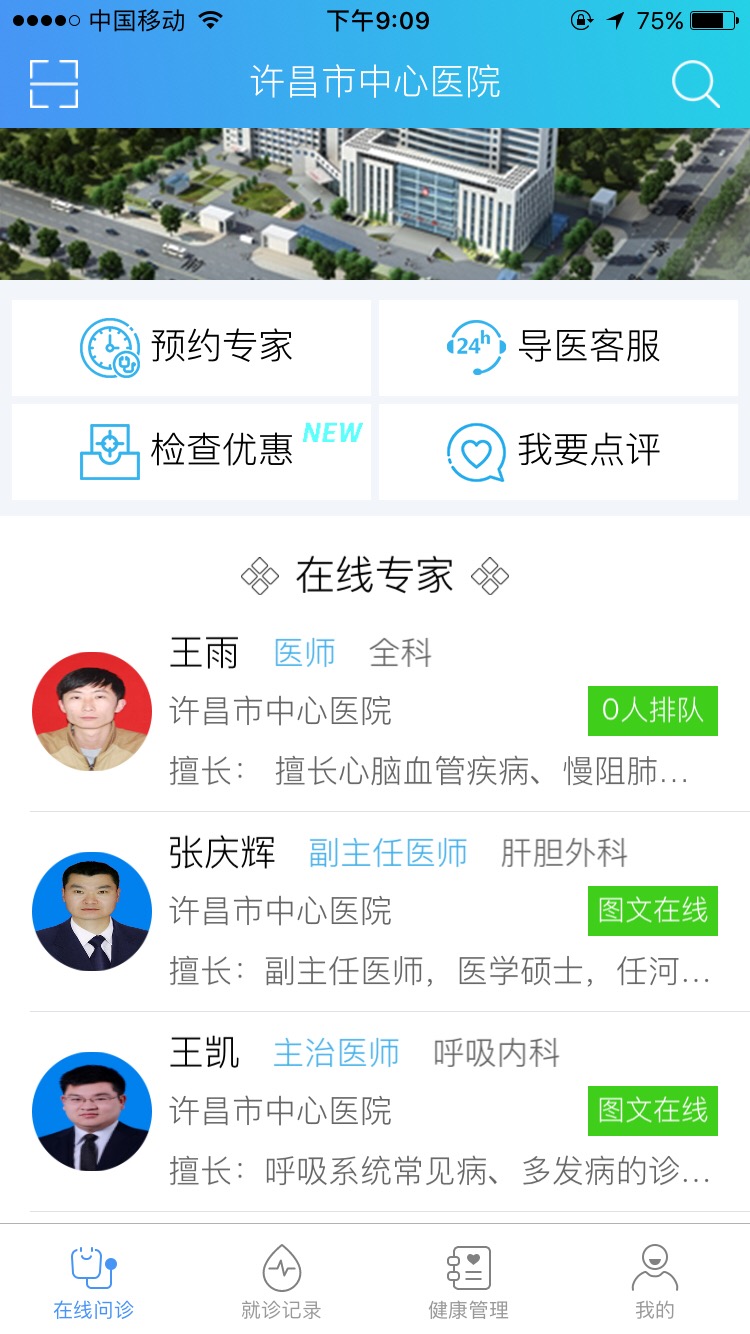
Task: Open the QR code scanner
Action: pos(55,85)
